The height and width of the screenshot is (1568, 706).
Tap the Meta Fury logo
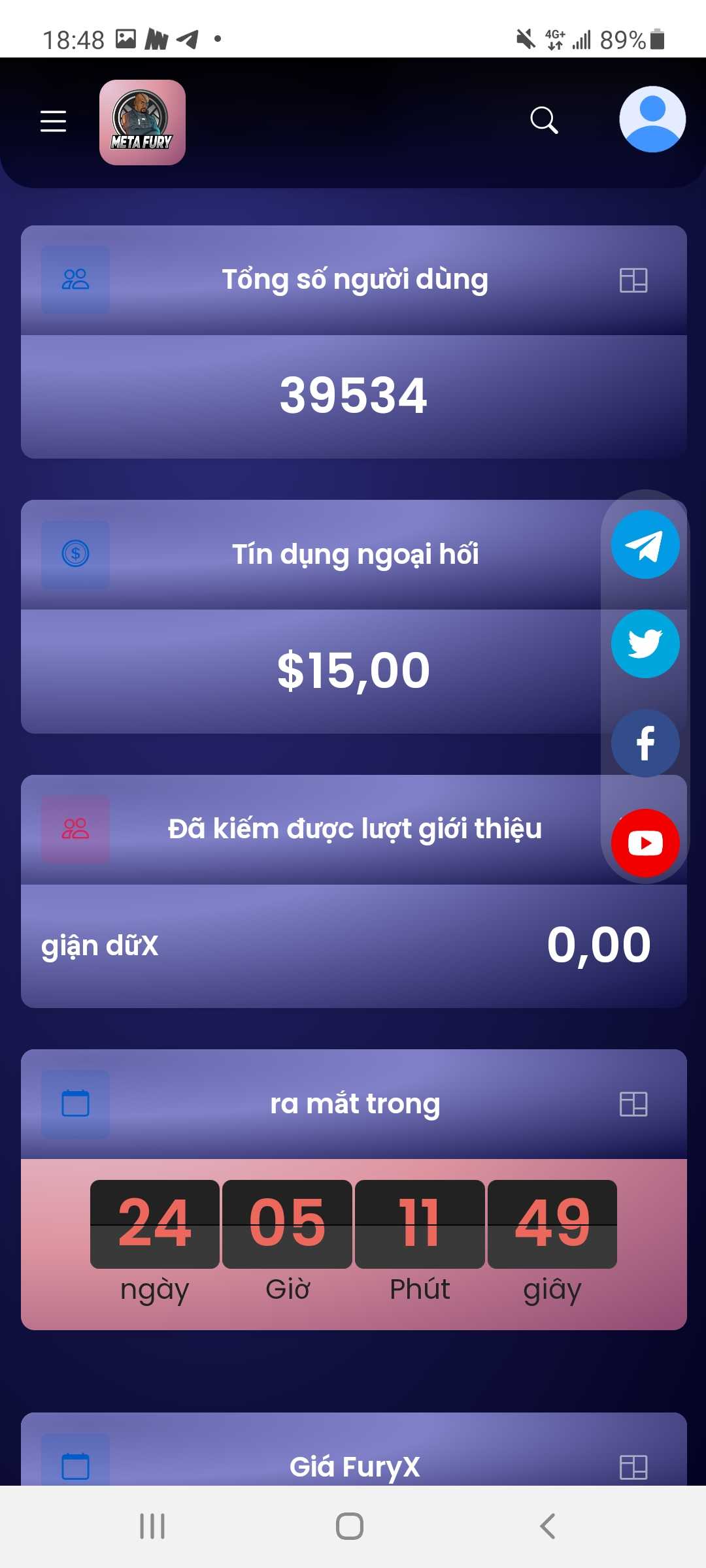pos(143,122)
